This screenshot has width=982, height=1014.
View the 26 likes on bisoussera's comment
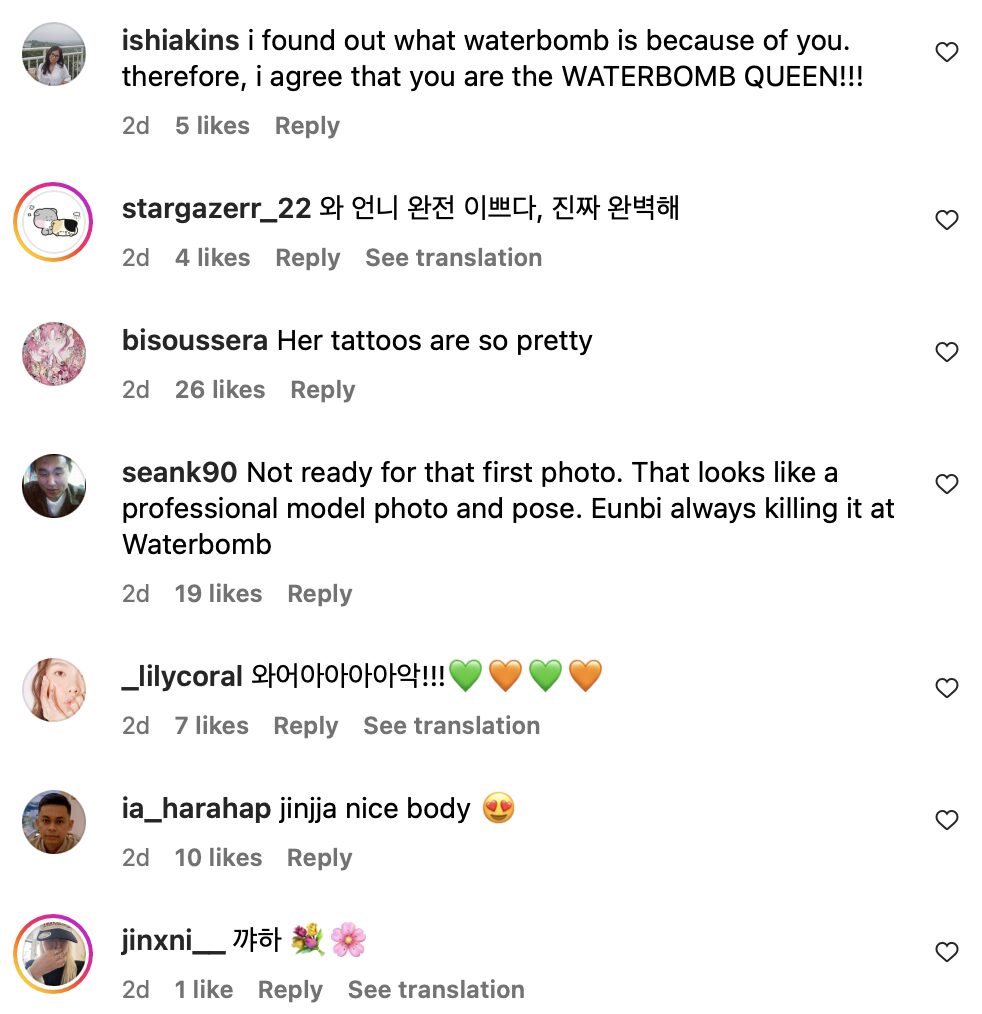pos(219,390)
